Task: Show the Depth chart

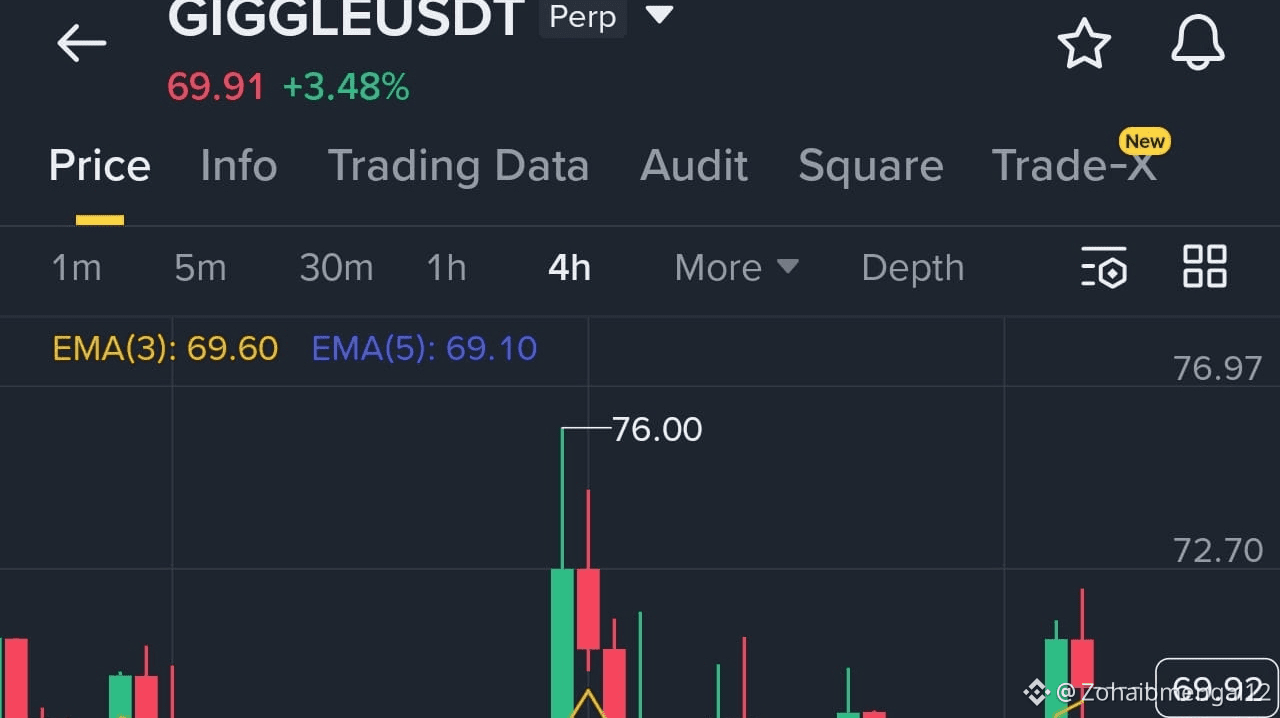Action: (912, 268)
